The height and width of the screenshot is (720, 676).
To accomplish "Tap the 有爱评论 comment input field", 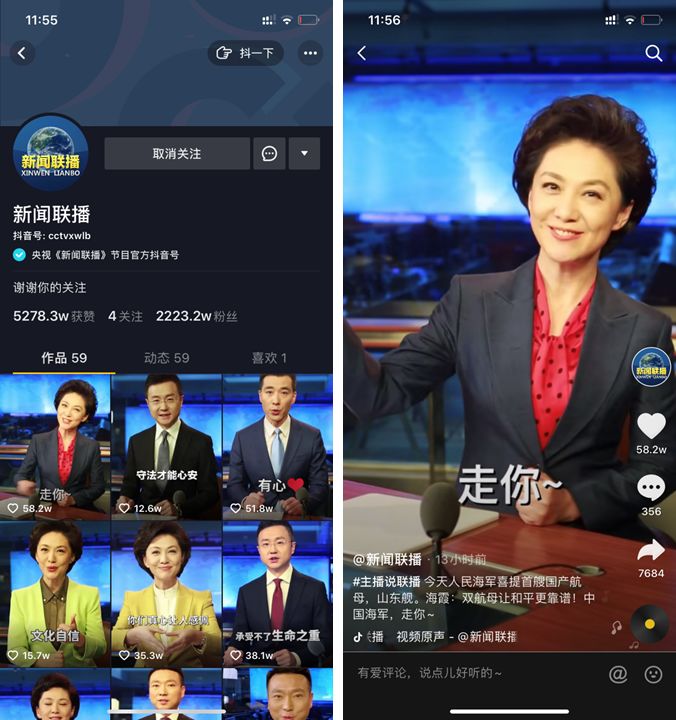I will coord(470,673).
